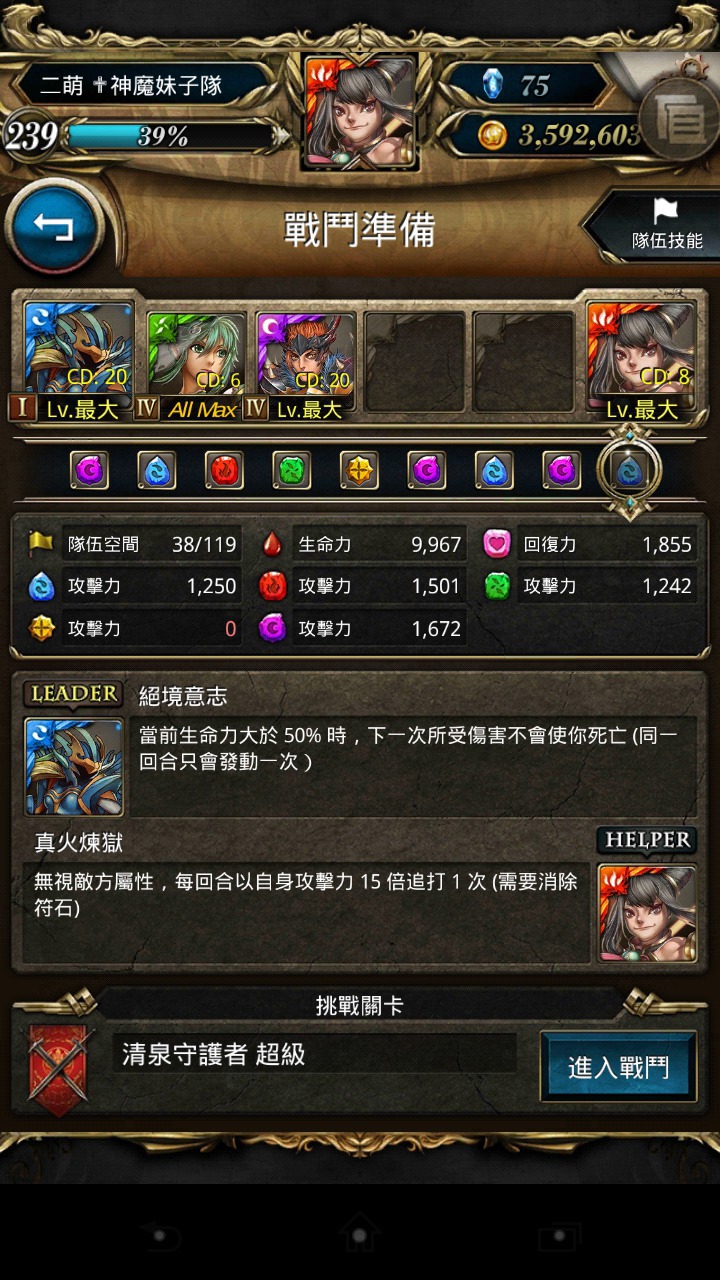View the HELPER portrait beside 真火煉獄

(x=647, y=913)
